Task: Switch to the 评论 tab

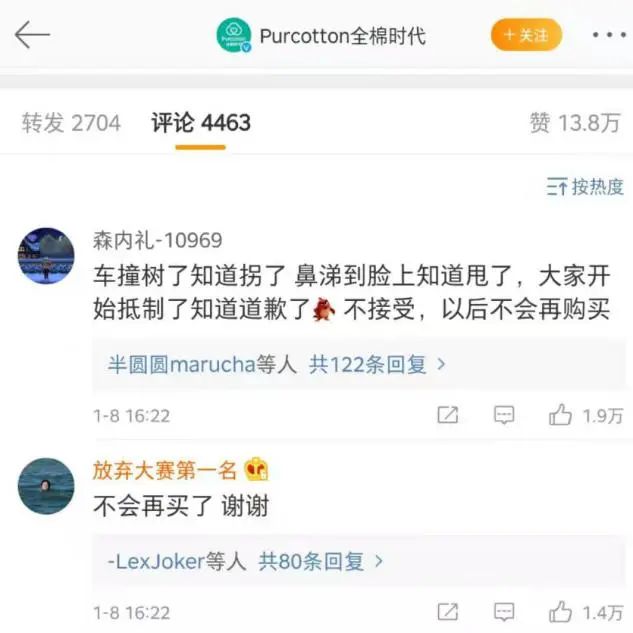Action: pyautogui.click(x=201, y=123)
